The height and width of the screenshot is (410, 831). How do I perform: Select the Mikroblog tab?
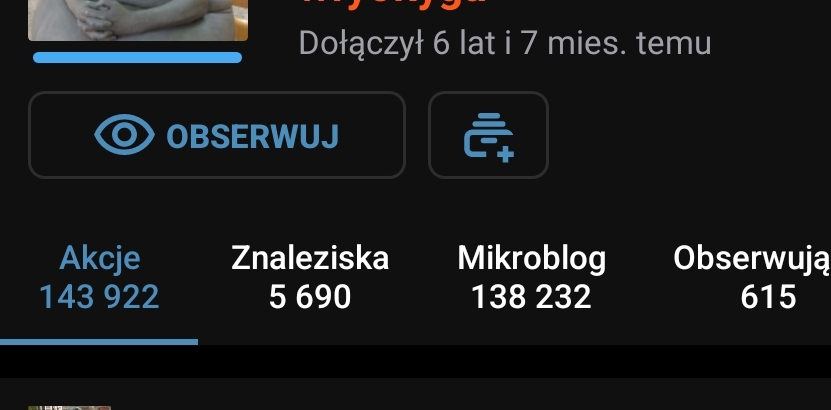point(531,277)
